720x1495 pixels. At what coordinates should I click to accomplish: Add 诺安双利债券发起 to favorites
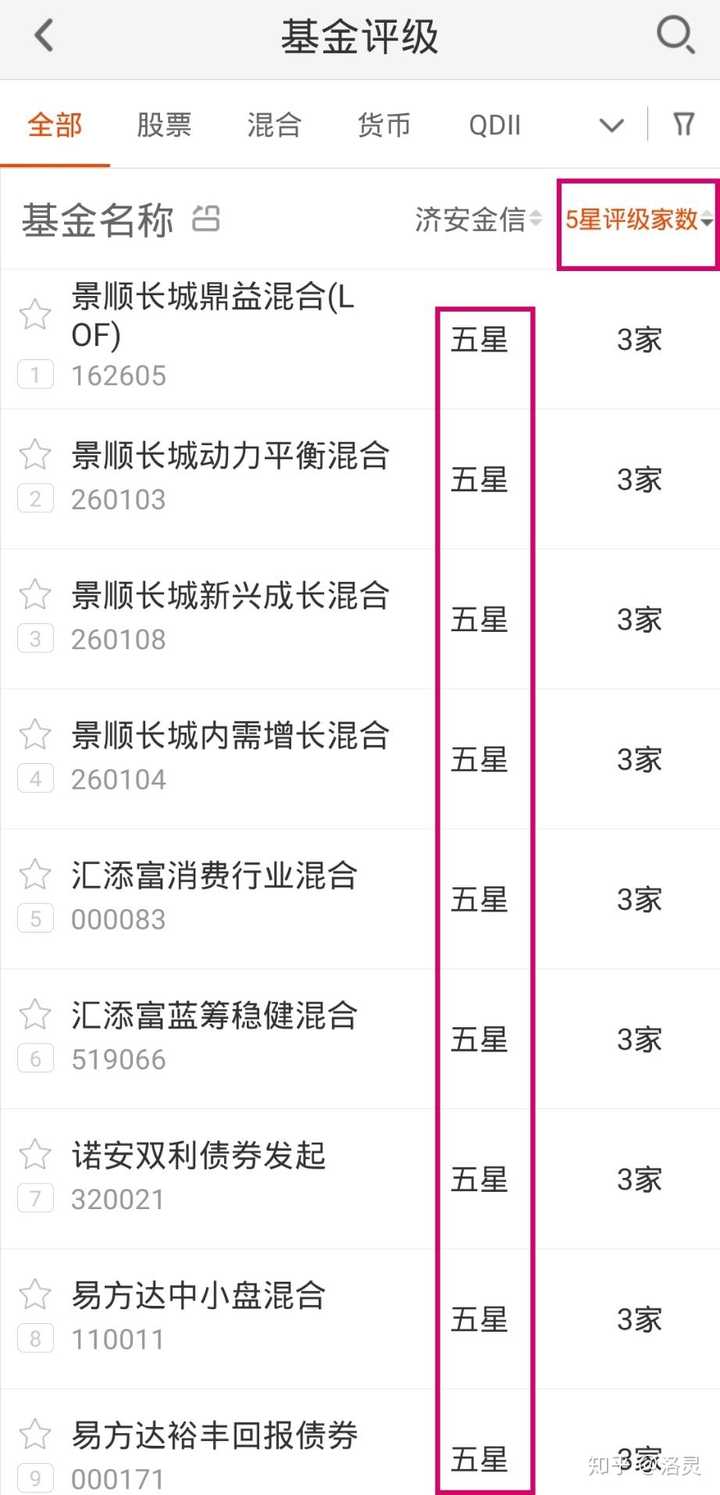coord(35,1155)
